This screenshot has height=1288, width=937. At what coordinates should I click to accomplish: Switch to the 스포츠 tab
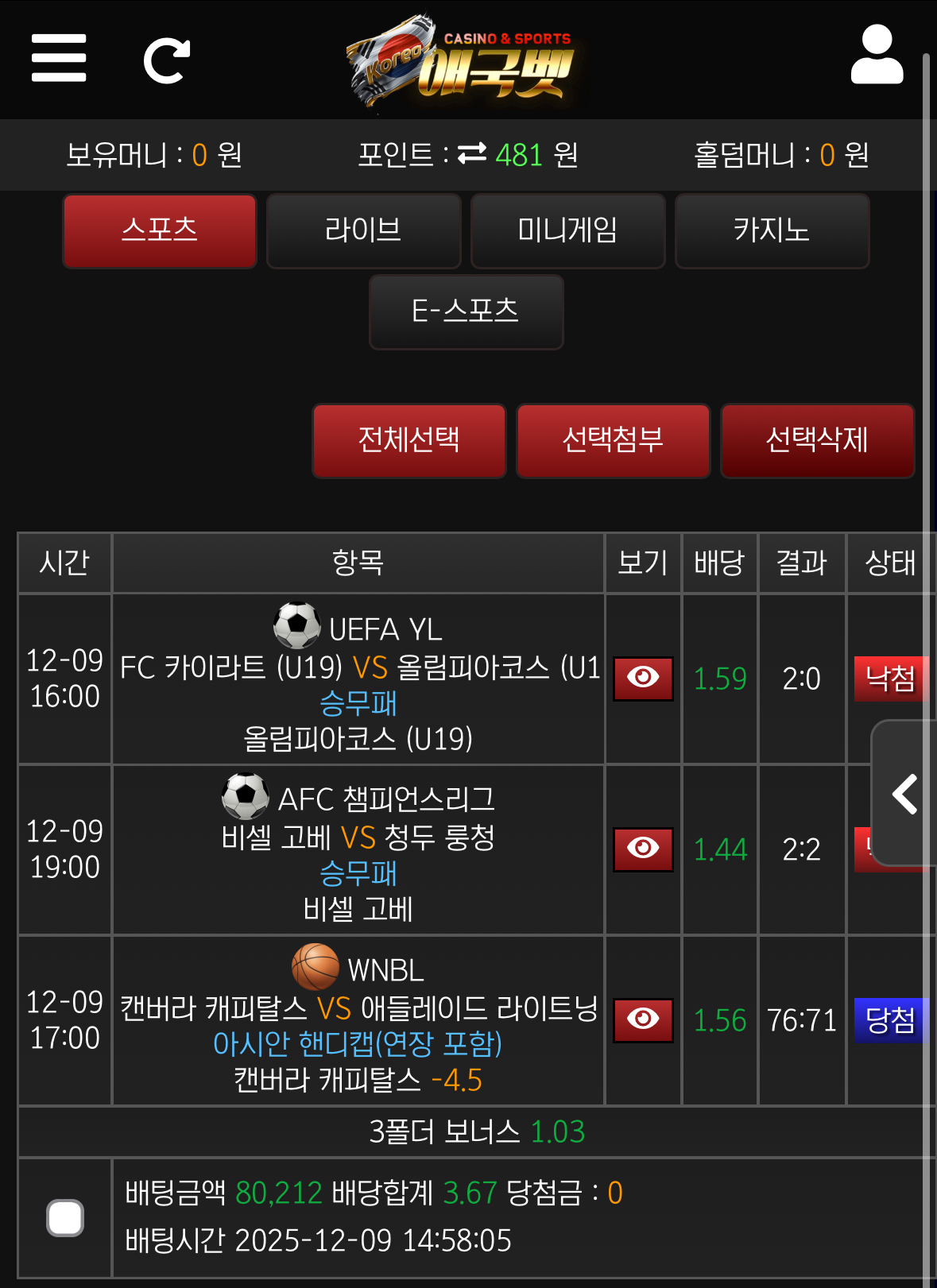(160, 230)
